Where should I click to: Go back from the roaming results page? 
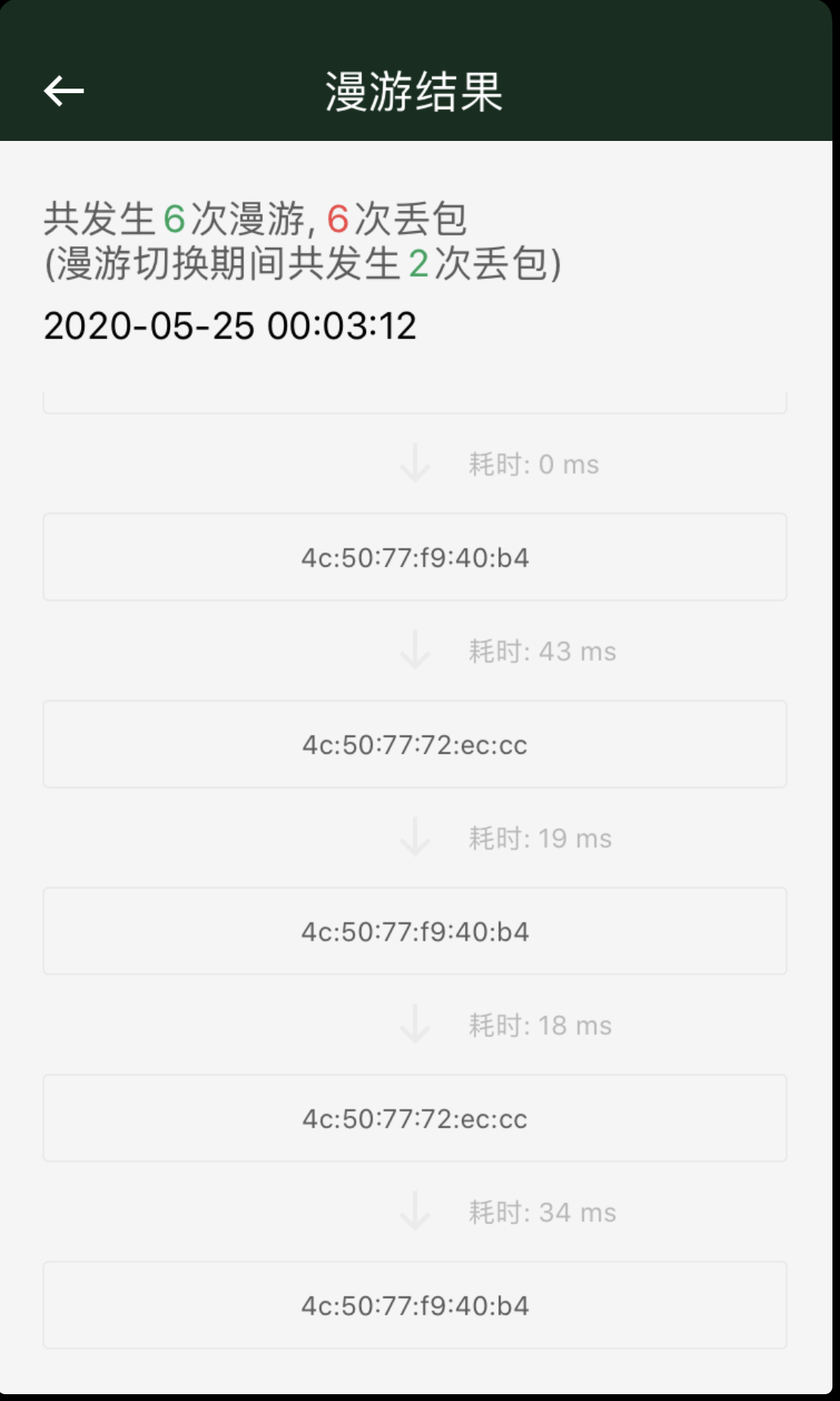pyautogui.click(x=64, y=91)
